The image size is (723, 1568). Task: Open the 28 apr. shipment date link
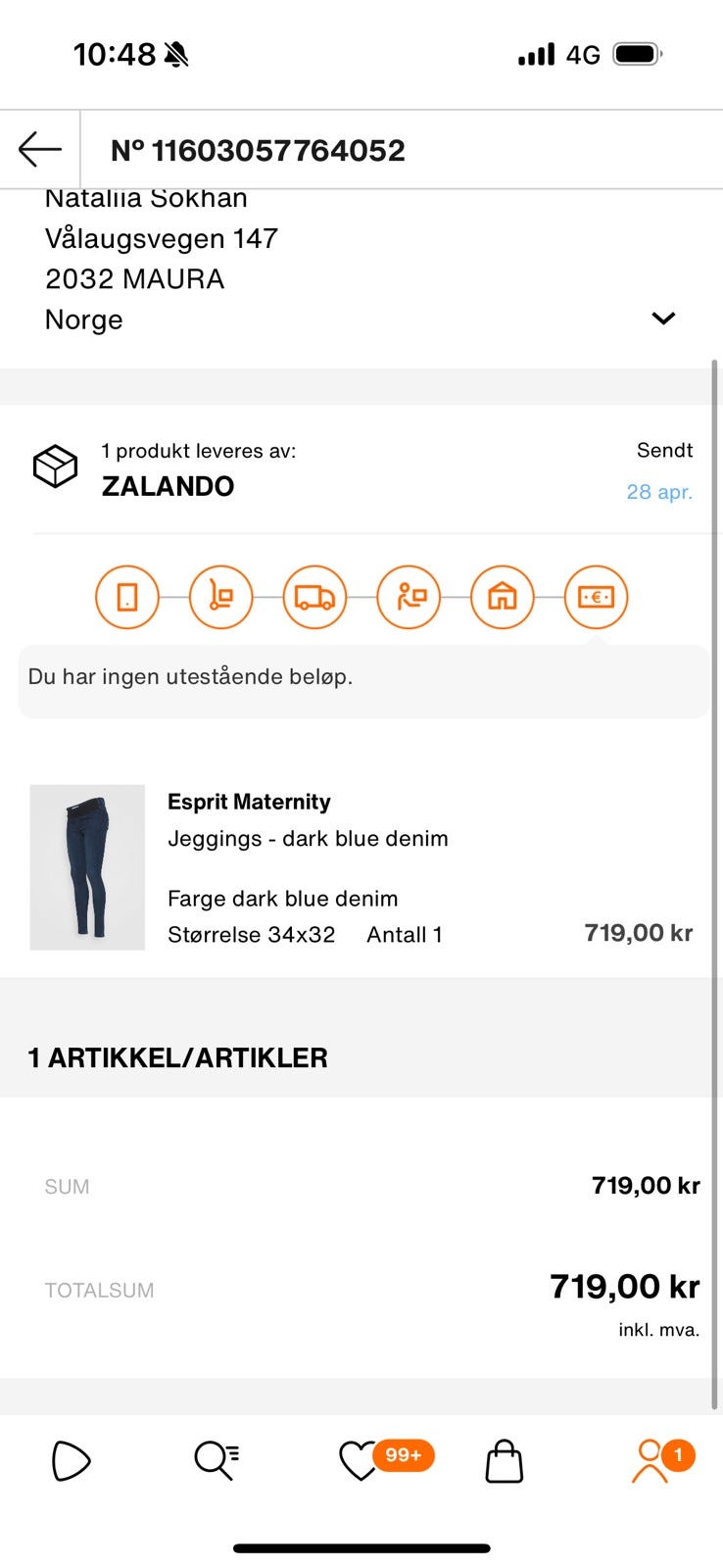(x=660, y=492)
